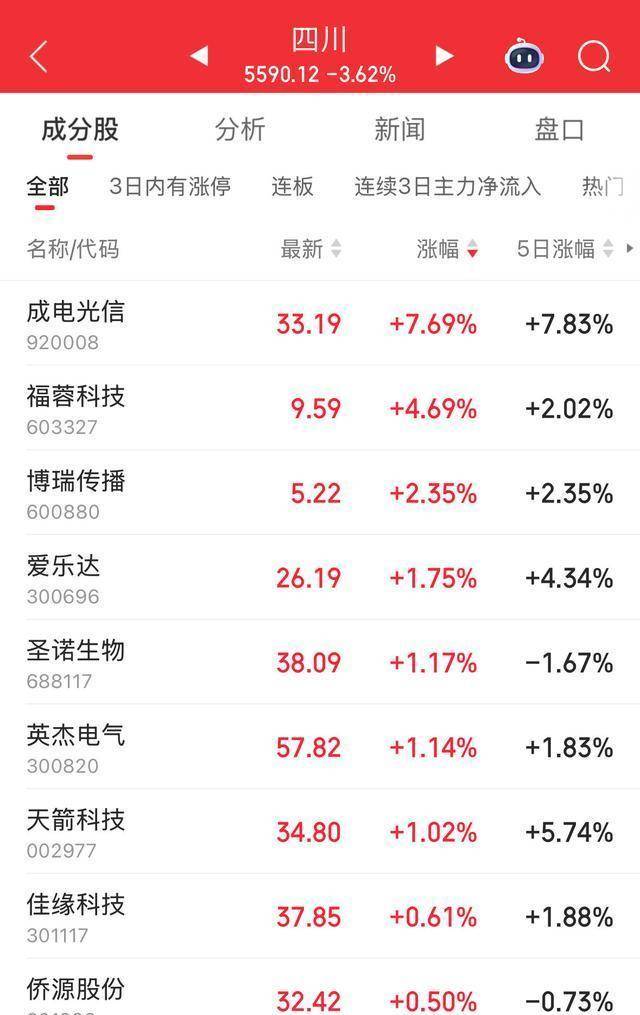Switch to the 新闻 tab
Image resolution: width=640 pixels, height=1015 pixels.
click(400, 129)
